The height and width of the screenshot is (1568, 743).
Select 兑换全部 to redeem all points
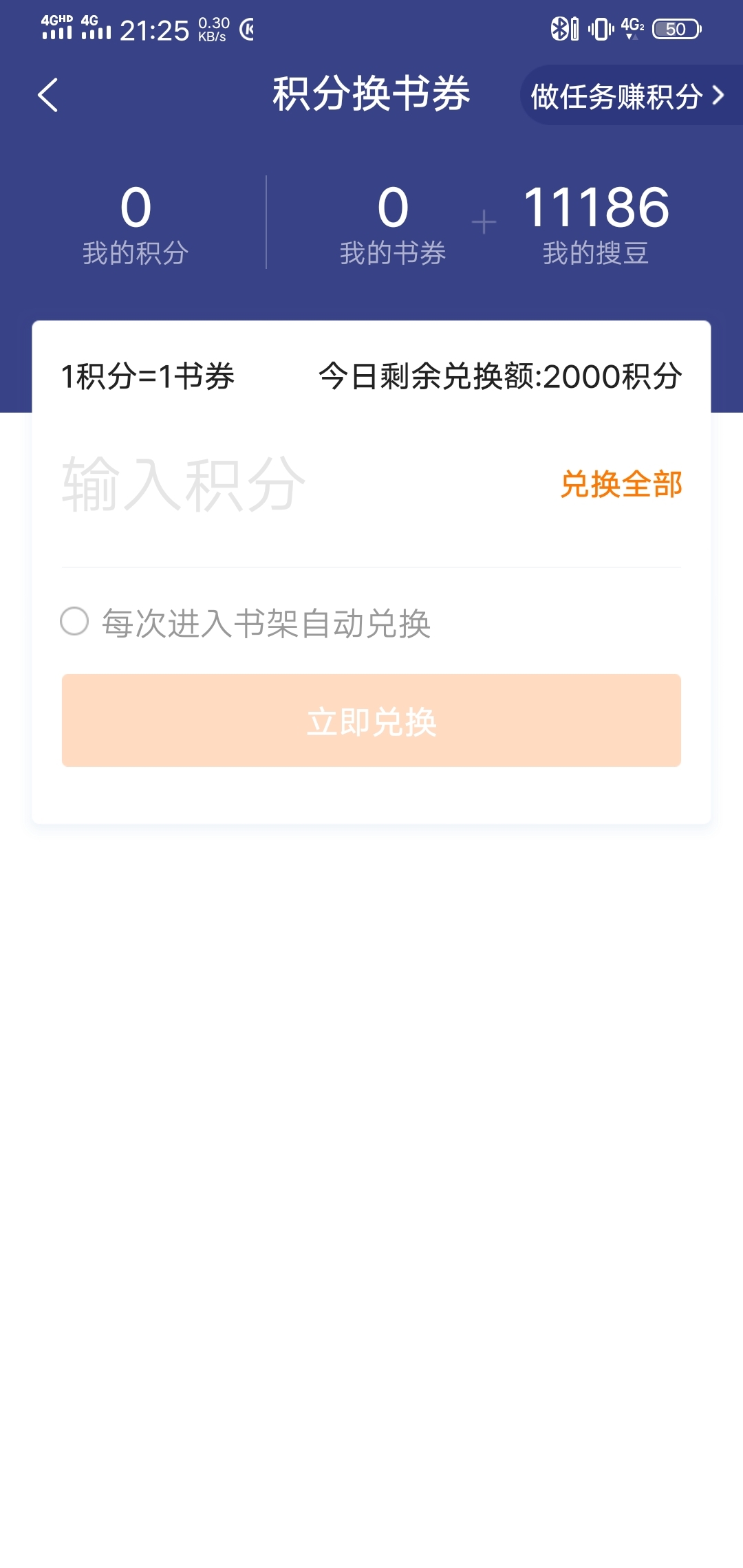point(621,484)
